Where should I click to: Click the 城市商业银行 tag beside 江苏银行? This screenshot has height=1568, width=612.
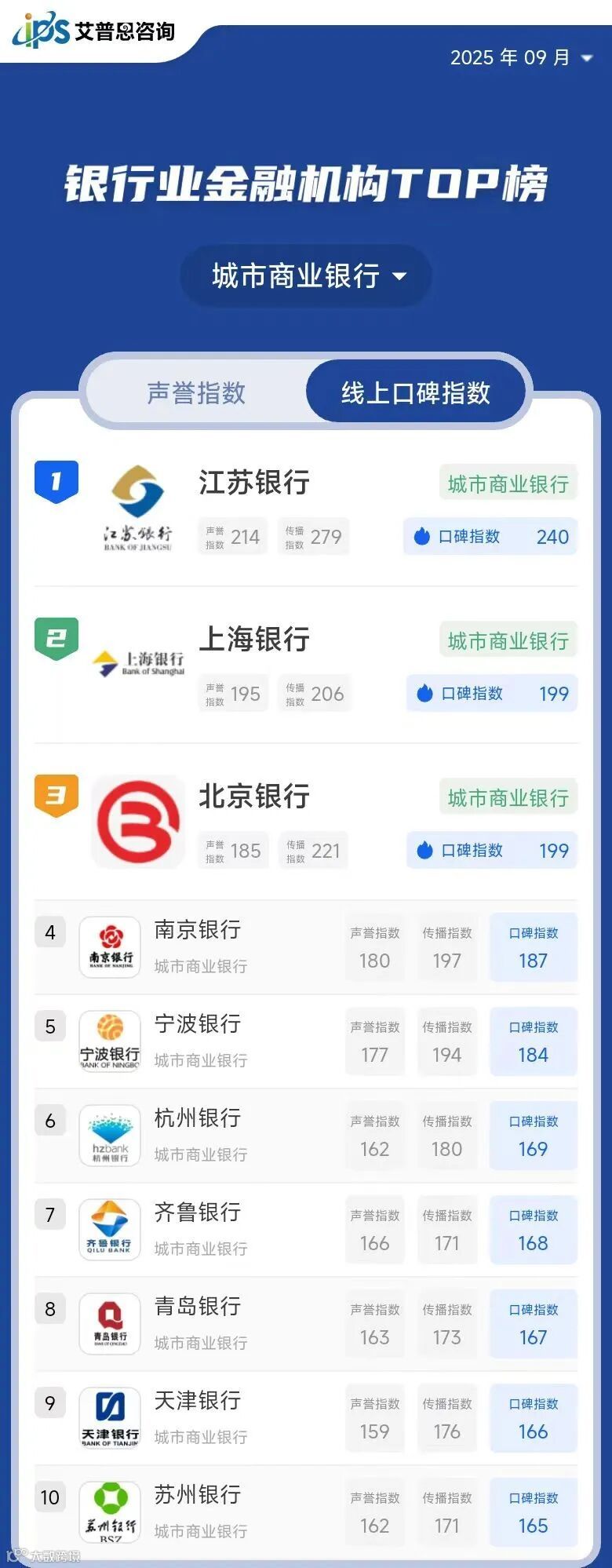click(507, 483)
